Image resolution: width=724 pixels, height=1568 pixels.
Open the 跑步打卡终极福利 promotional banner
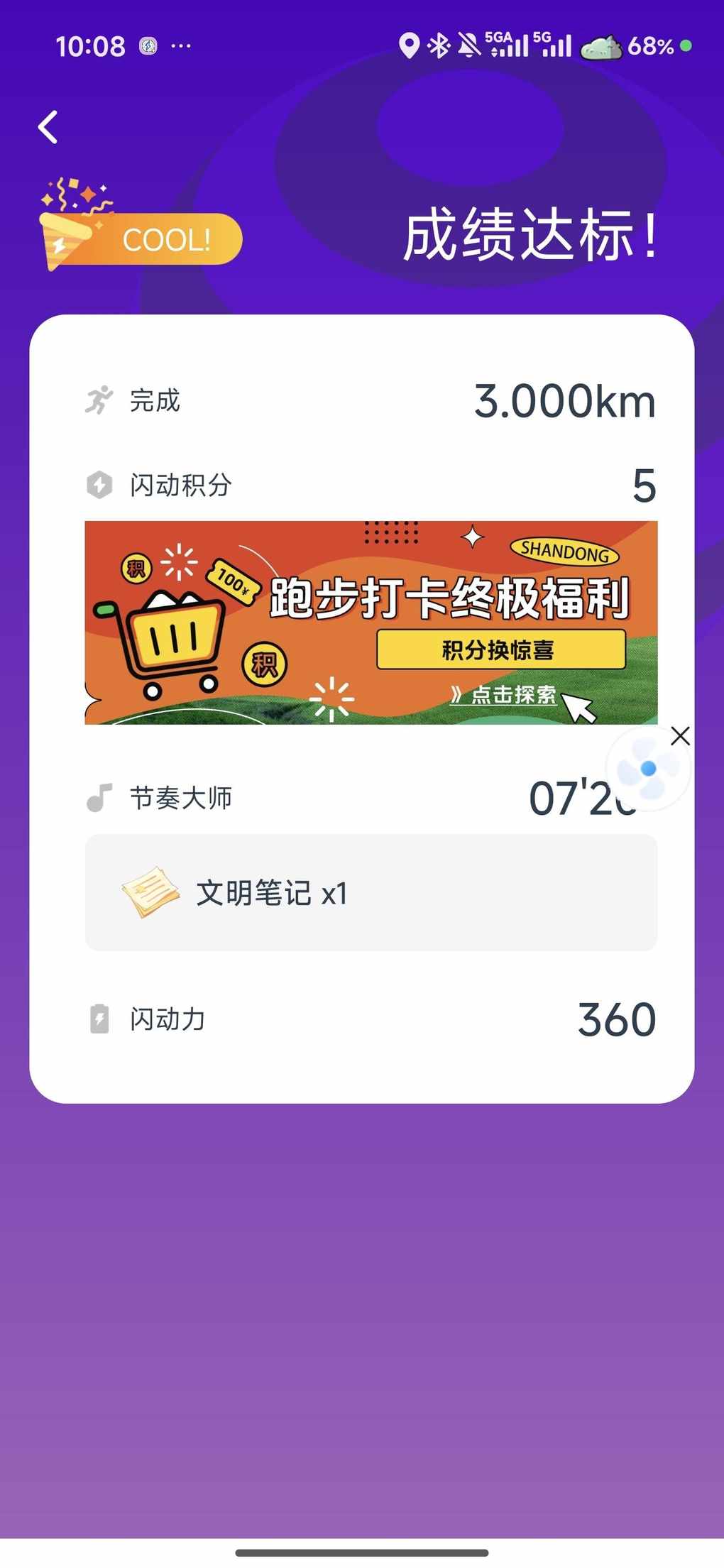click(x=371, y=623)
